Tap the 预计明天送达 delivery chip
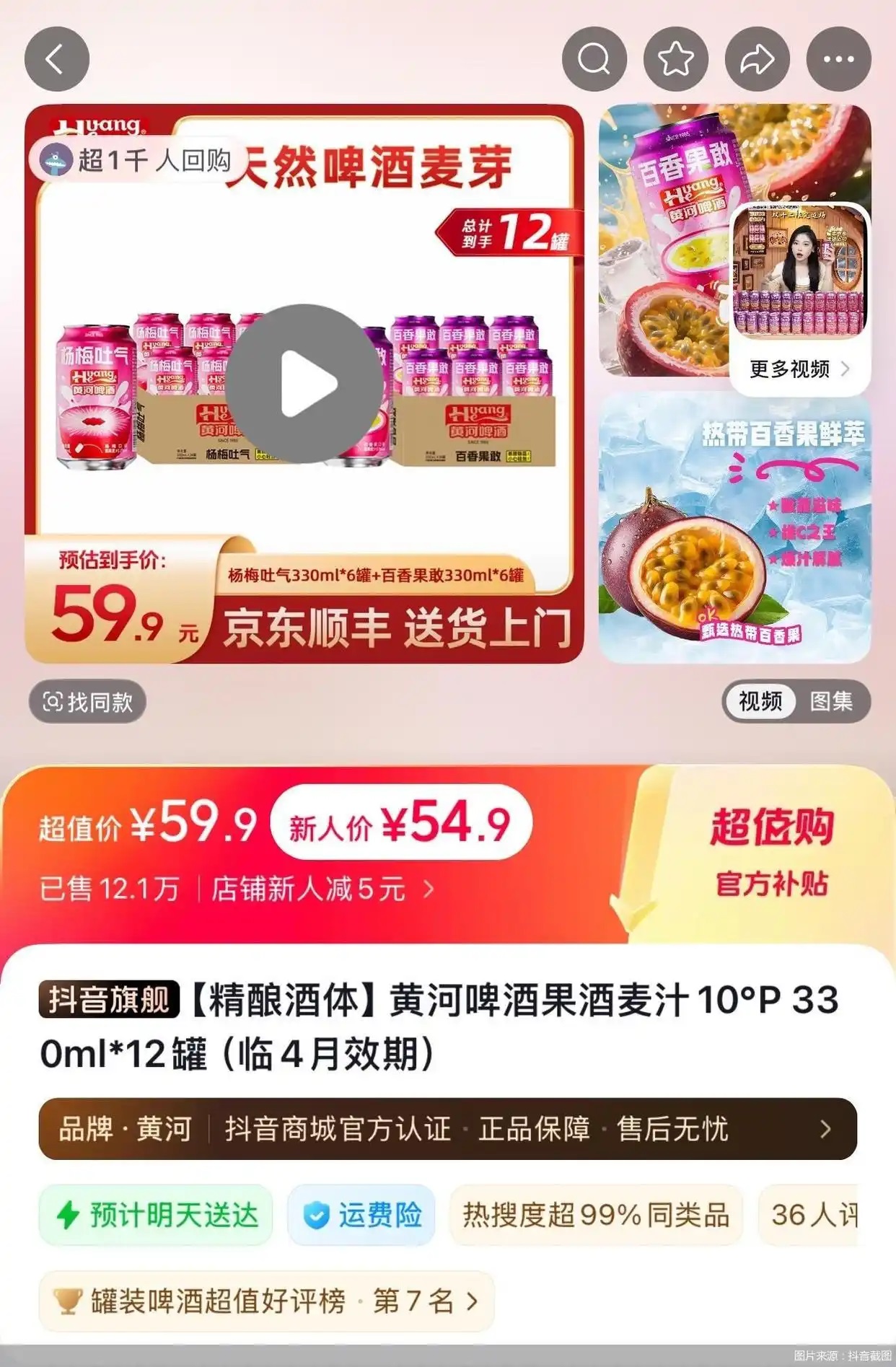Screen dimensions: 896x1367 (157, 1215)
